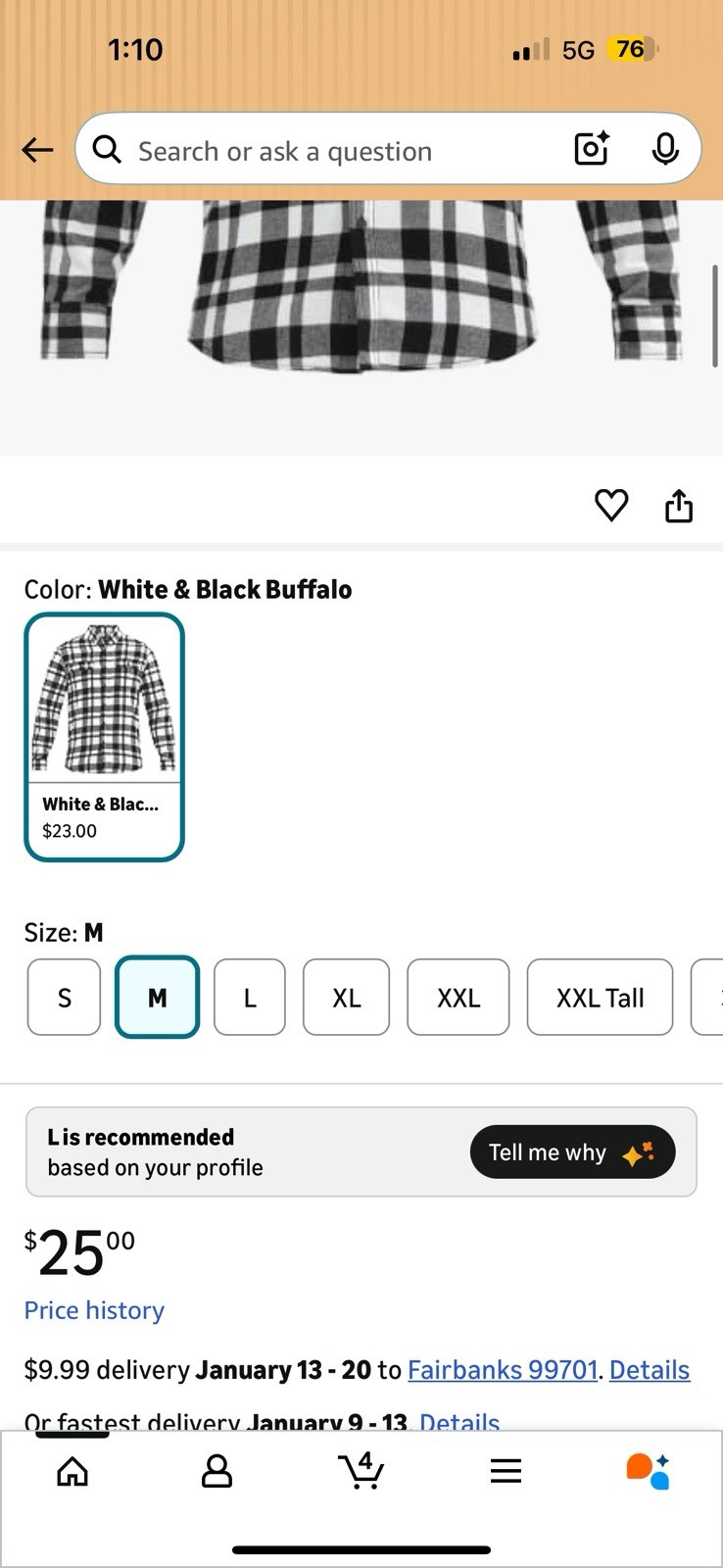723x1568 pixels.
Task: Open the hamburger menu tab
Action: point(506,1471)
